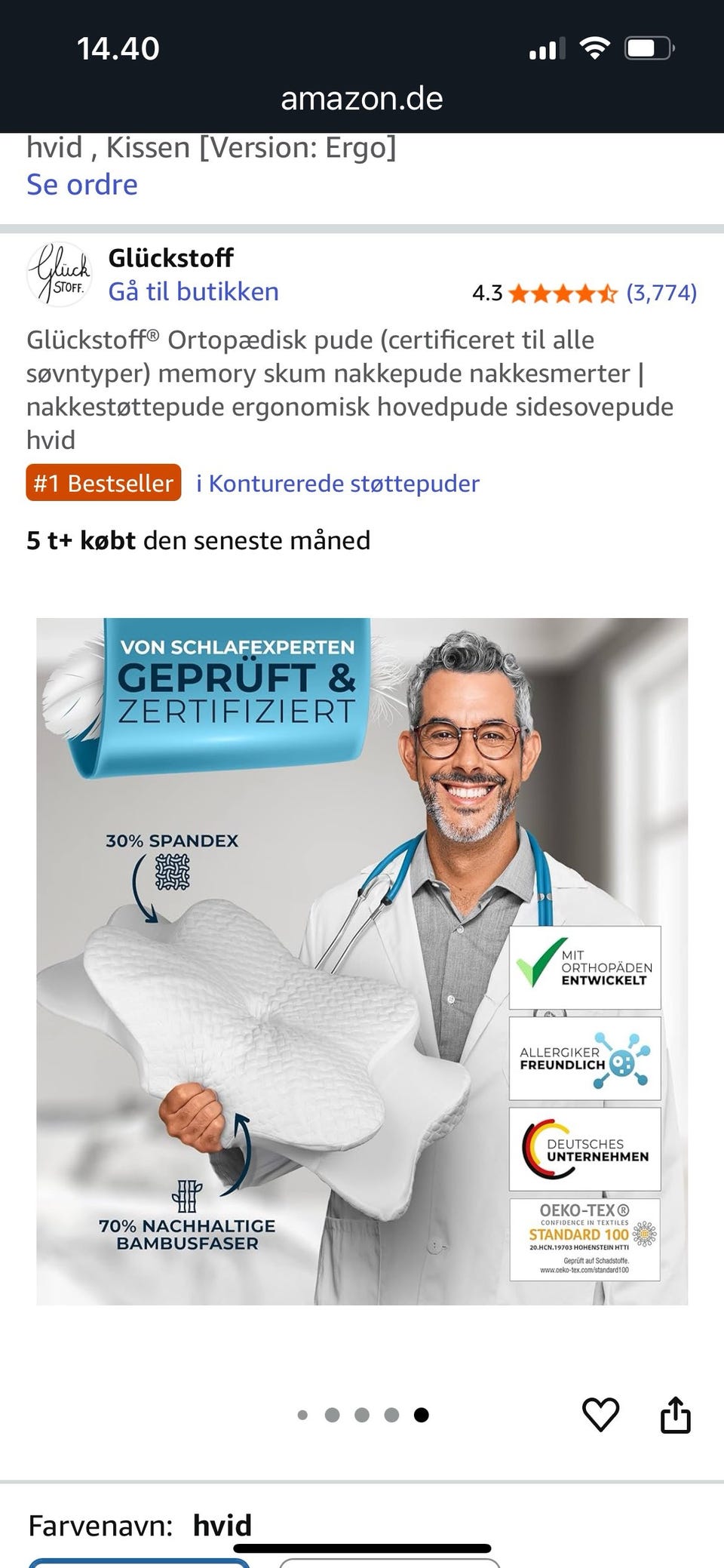Open the carousel by tapping the last filled dot
The image size is (724, 1568).
click(x=419, y=1415)
